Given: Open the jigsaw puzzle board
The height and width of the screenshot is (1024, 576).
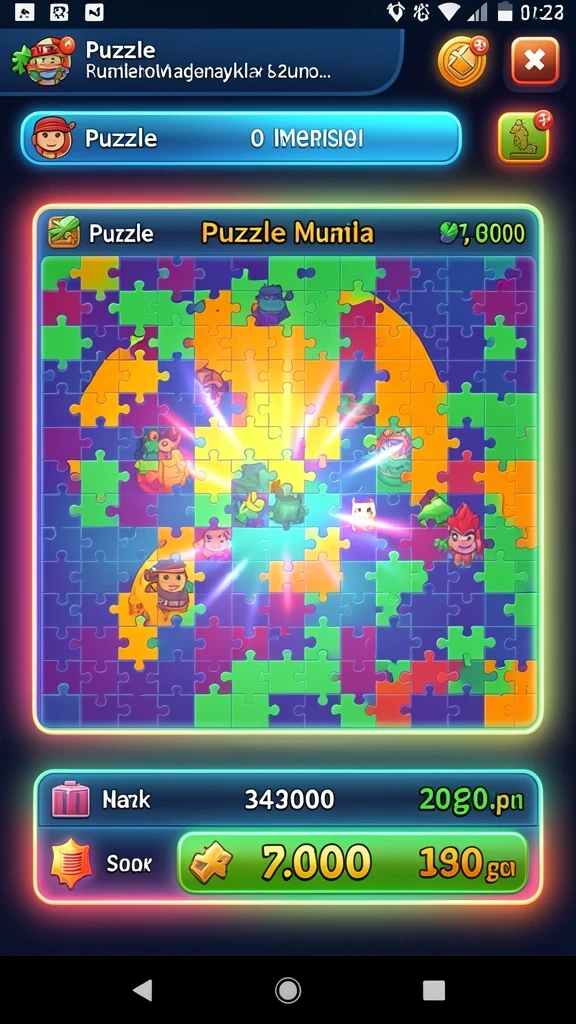Looking at the screenshot, I should tap(288, 493).
